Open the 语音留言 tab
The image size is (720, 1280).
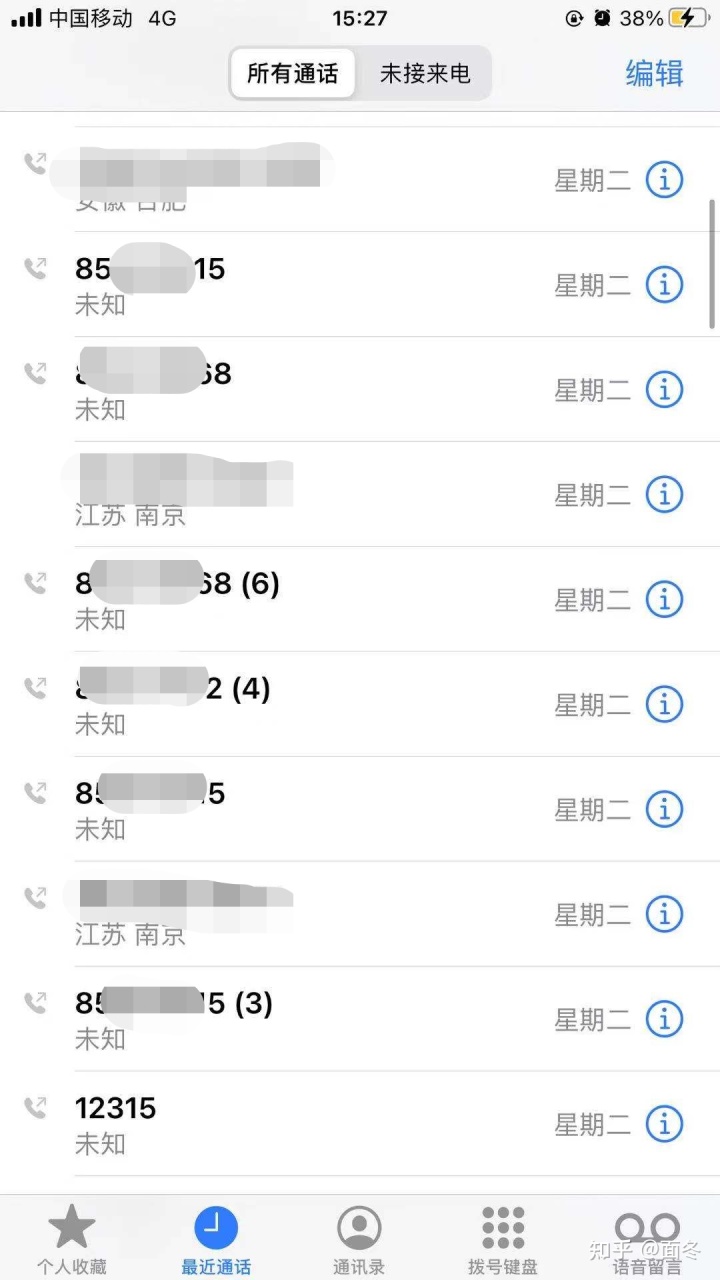point(647,1240)
